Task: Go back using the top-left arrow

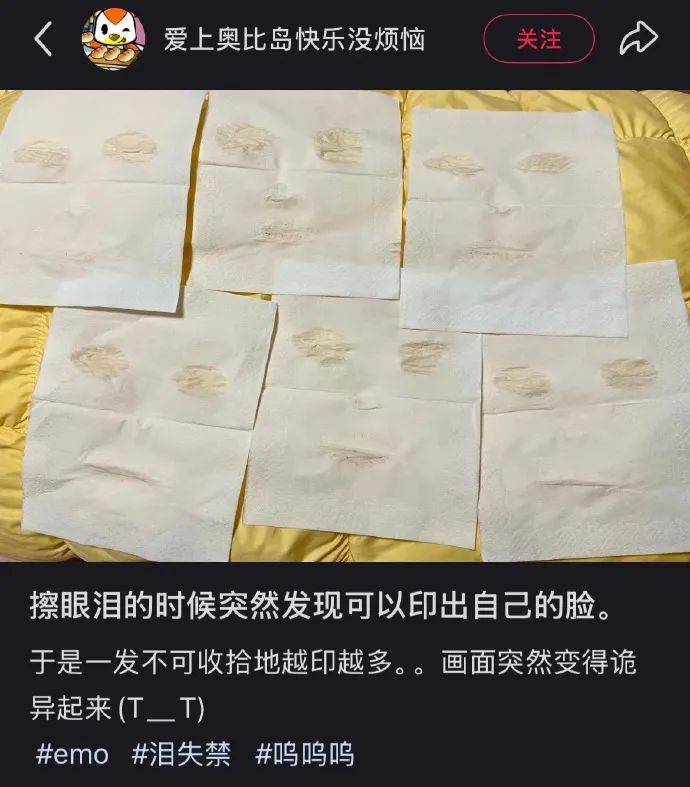Action: tap(43, 39)
